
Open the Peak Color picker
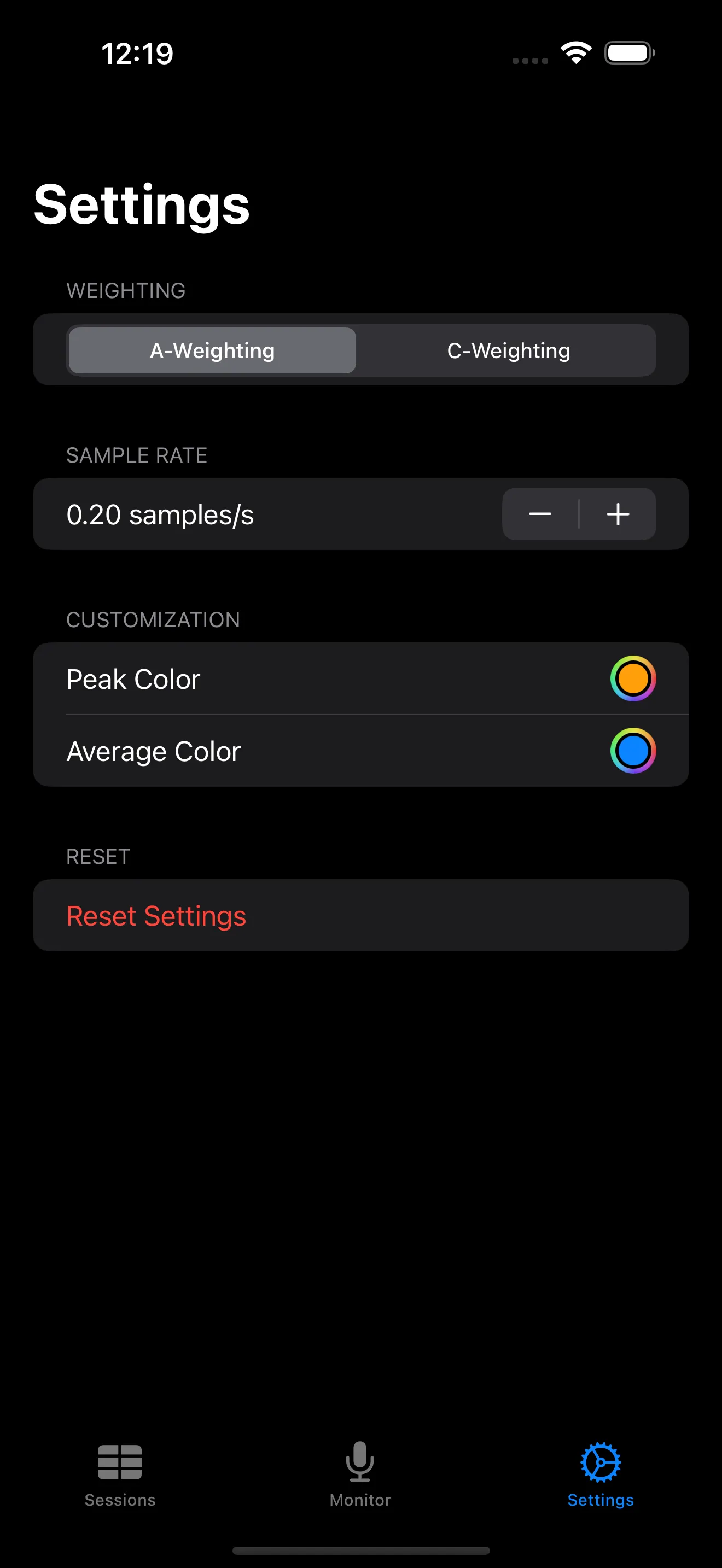pyautogui.click(x=633, y=678)
